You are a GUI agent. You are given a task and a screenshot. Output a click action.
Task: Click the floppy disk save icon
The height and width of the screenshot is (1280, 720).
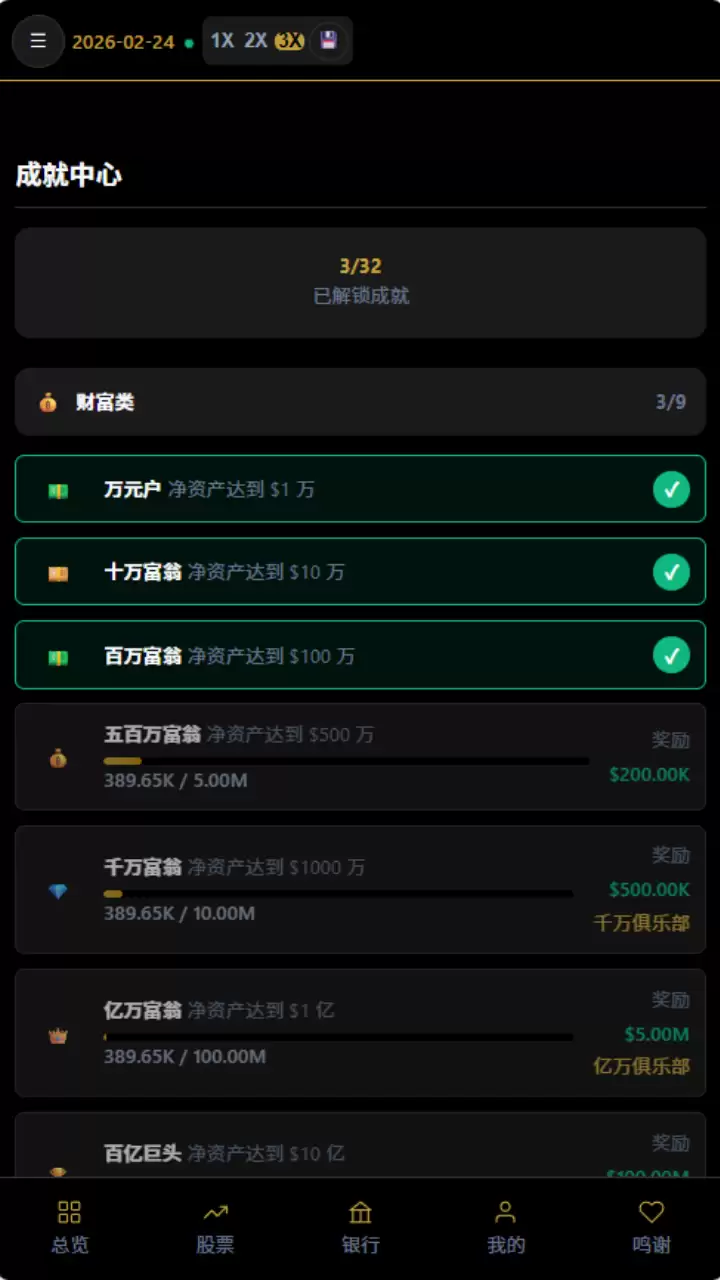(x=330, y=42)
